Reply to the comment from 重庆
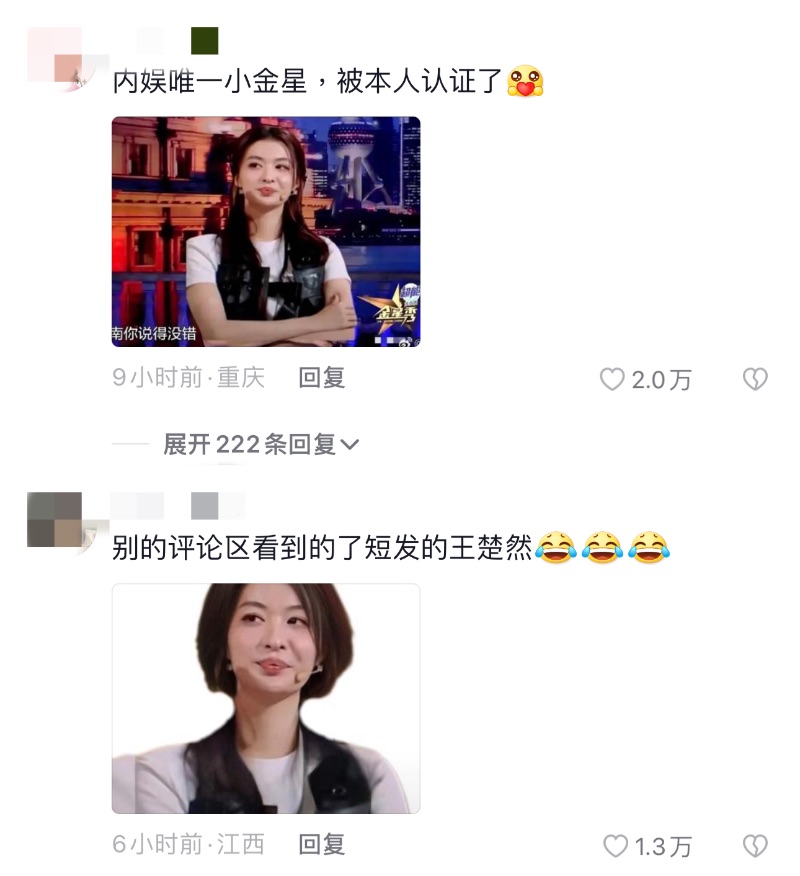Screen dimensions: 800x876 (x=322, y=378)
